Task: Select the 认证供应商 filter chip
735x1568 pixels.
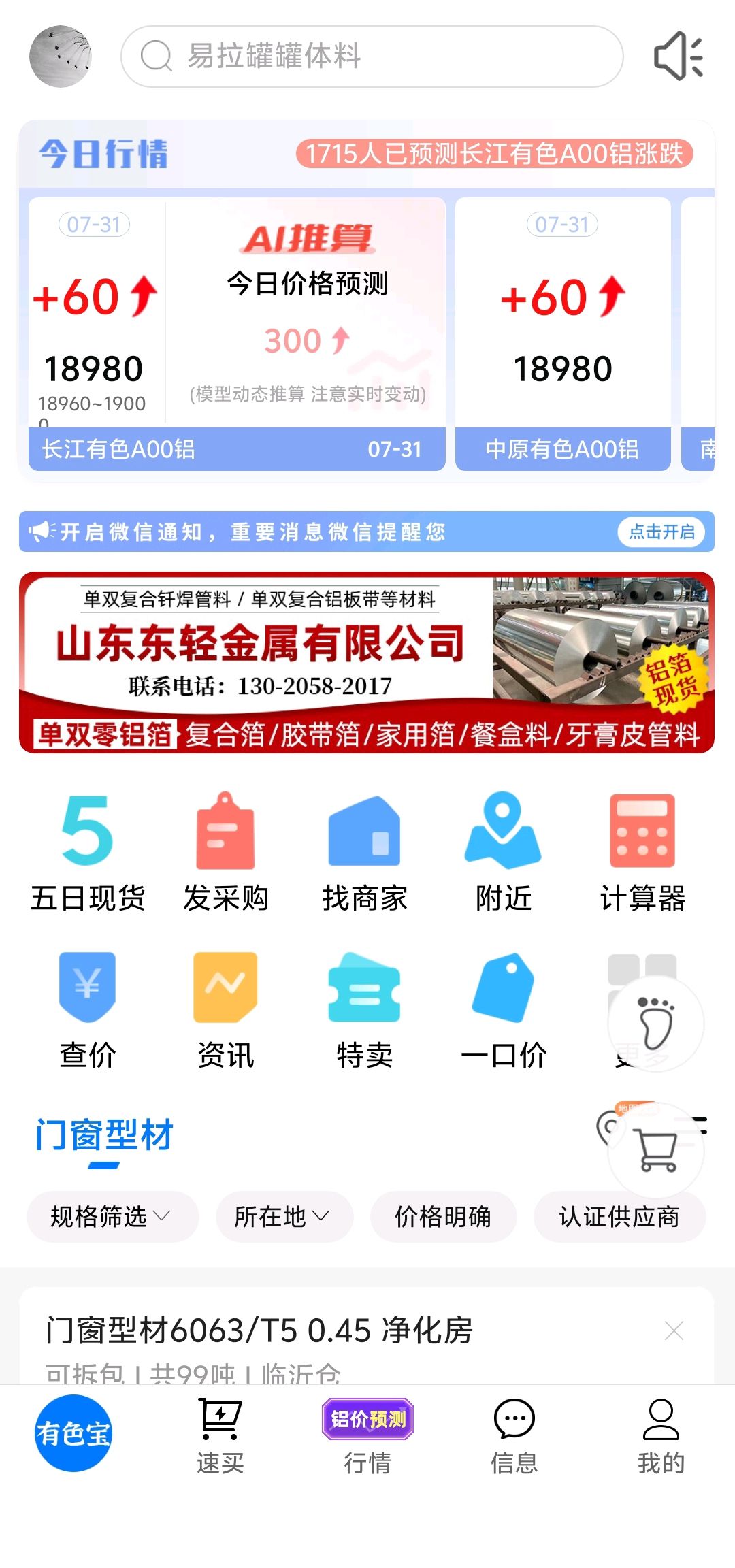Action: click(619, 1216)
